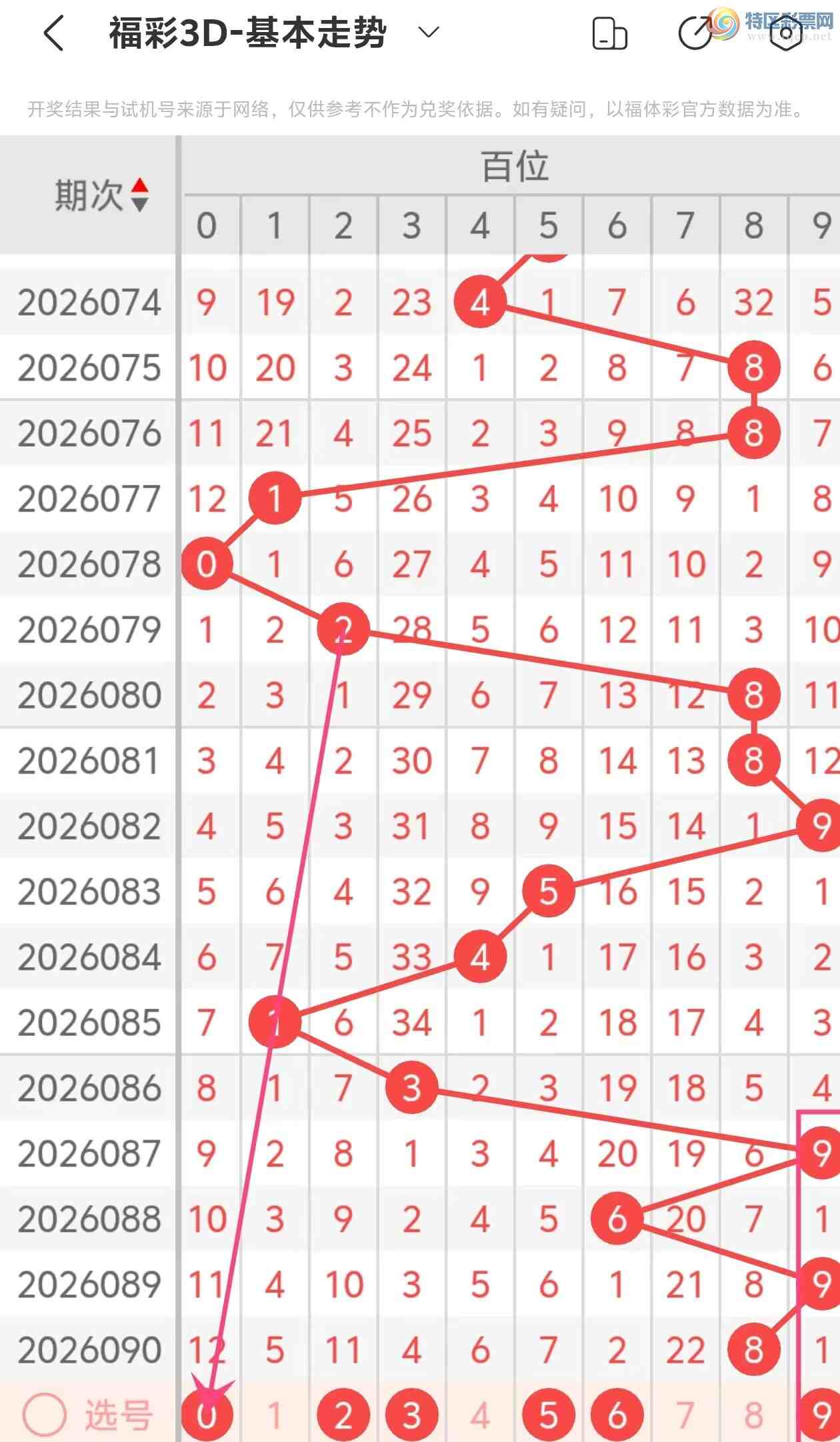Image resolution: width=840 pixels, height=1442 pixels.
Task: Deselect number 2 in the 选号 row
Action: pos(343,1415)
